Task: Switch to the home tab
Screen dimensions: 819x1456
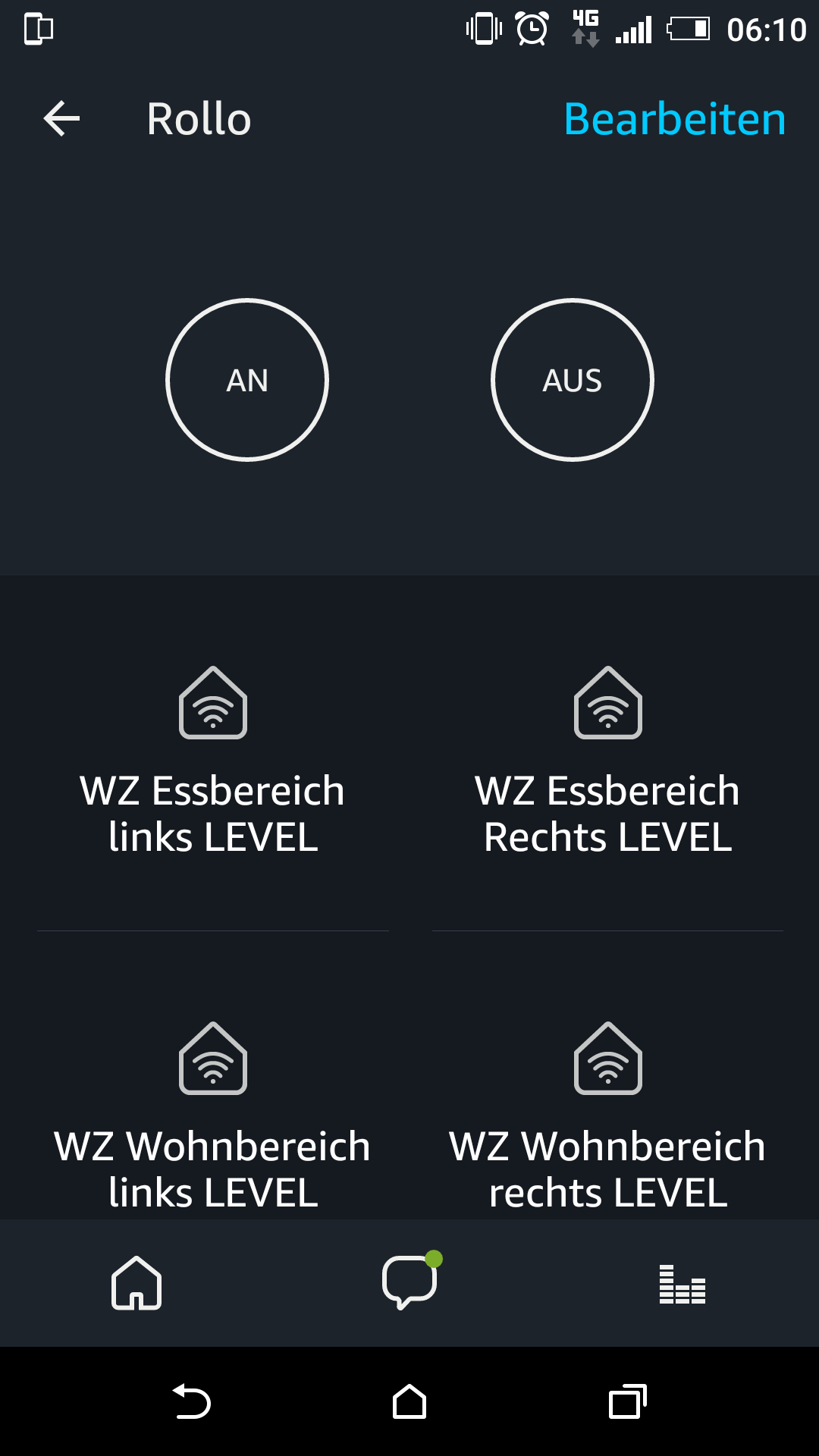Action: [x=136, y=1283]
